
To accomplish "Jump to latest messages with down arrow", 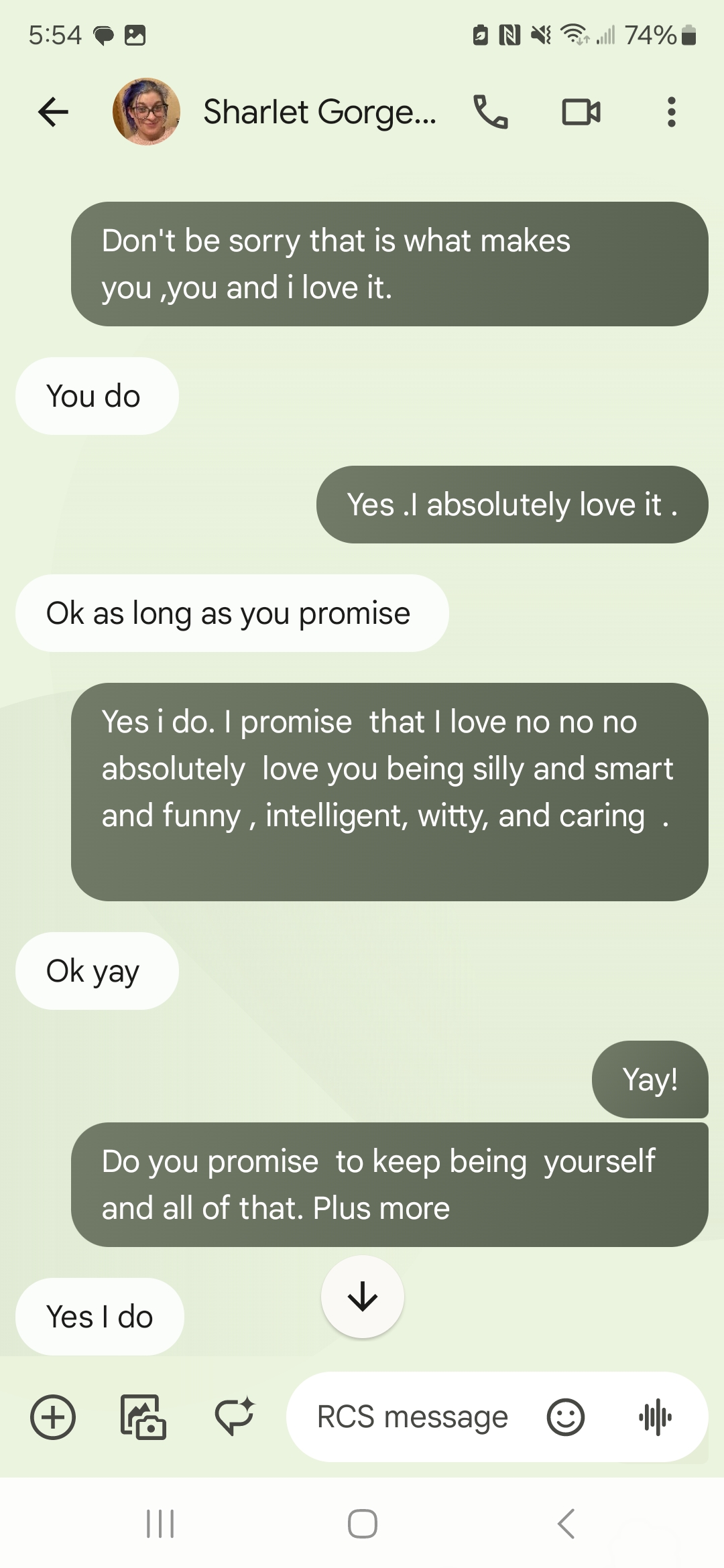I will point(363,1296).
